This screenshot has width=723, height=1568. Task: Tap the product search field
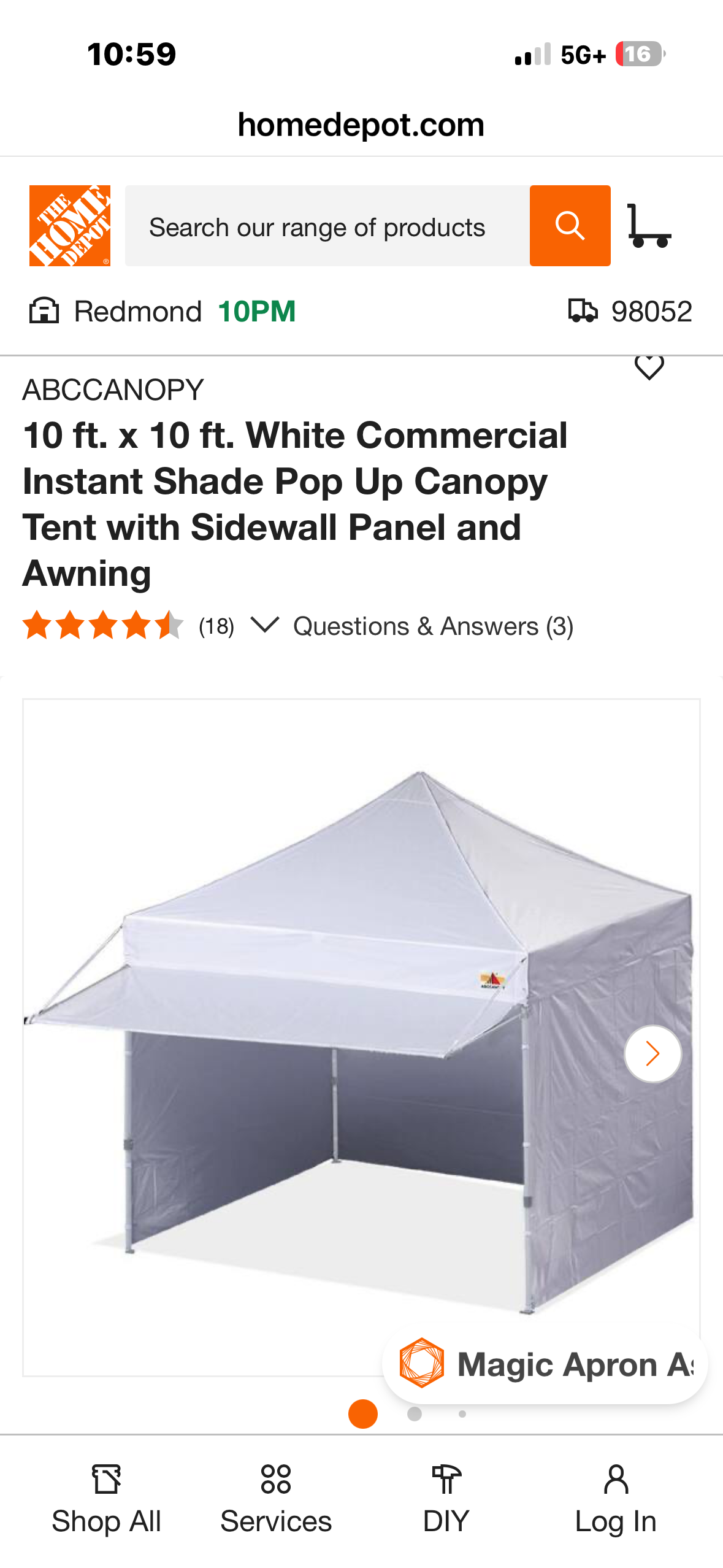[x=326, y=226]
